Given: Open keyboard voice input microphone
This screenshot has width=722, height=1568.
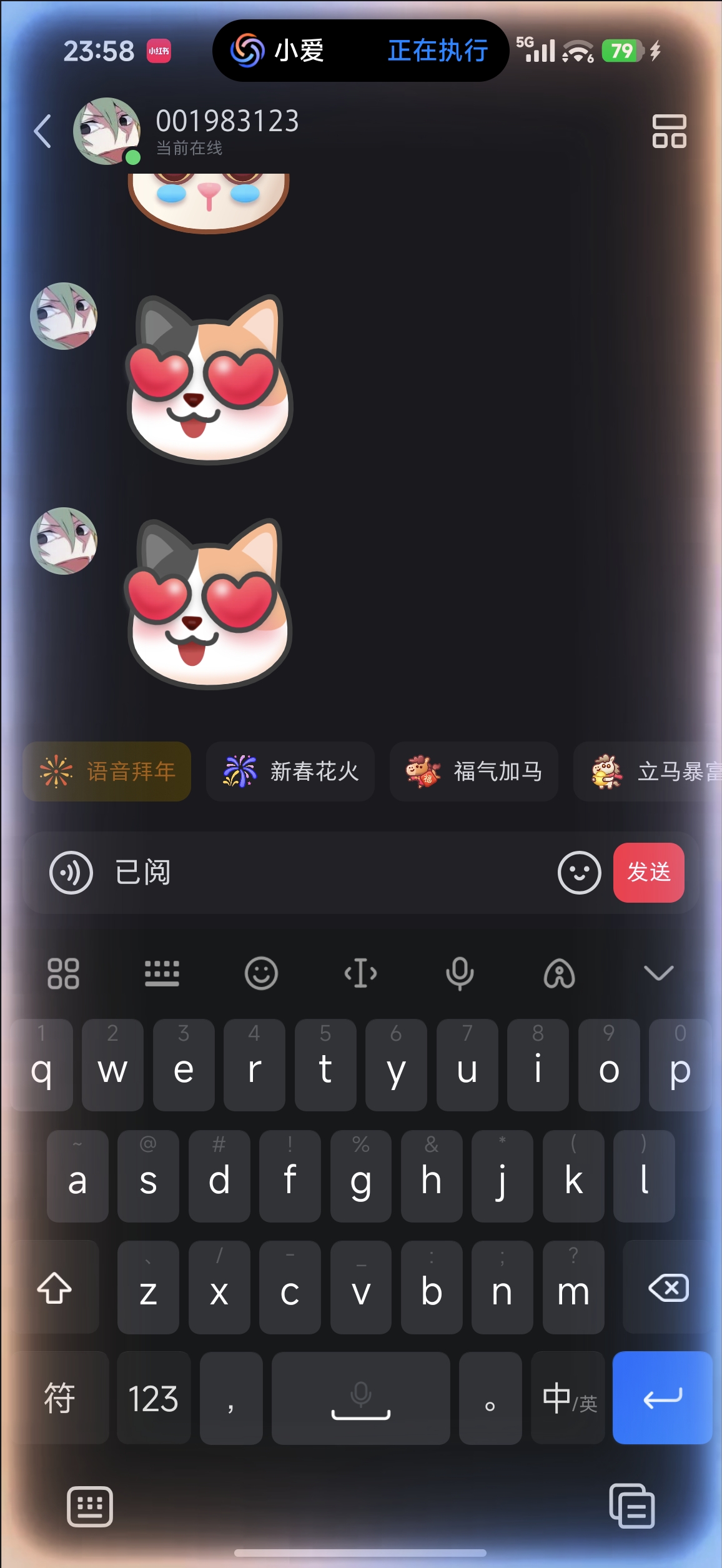Looking at the screenshot, I should point(460,973).
